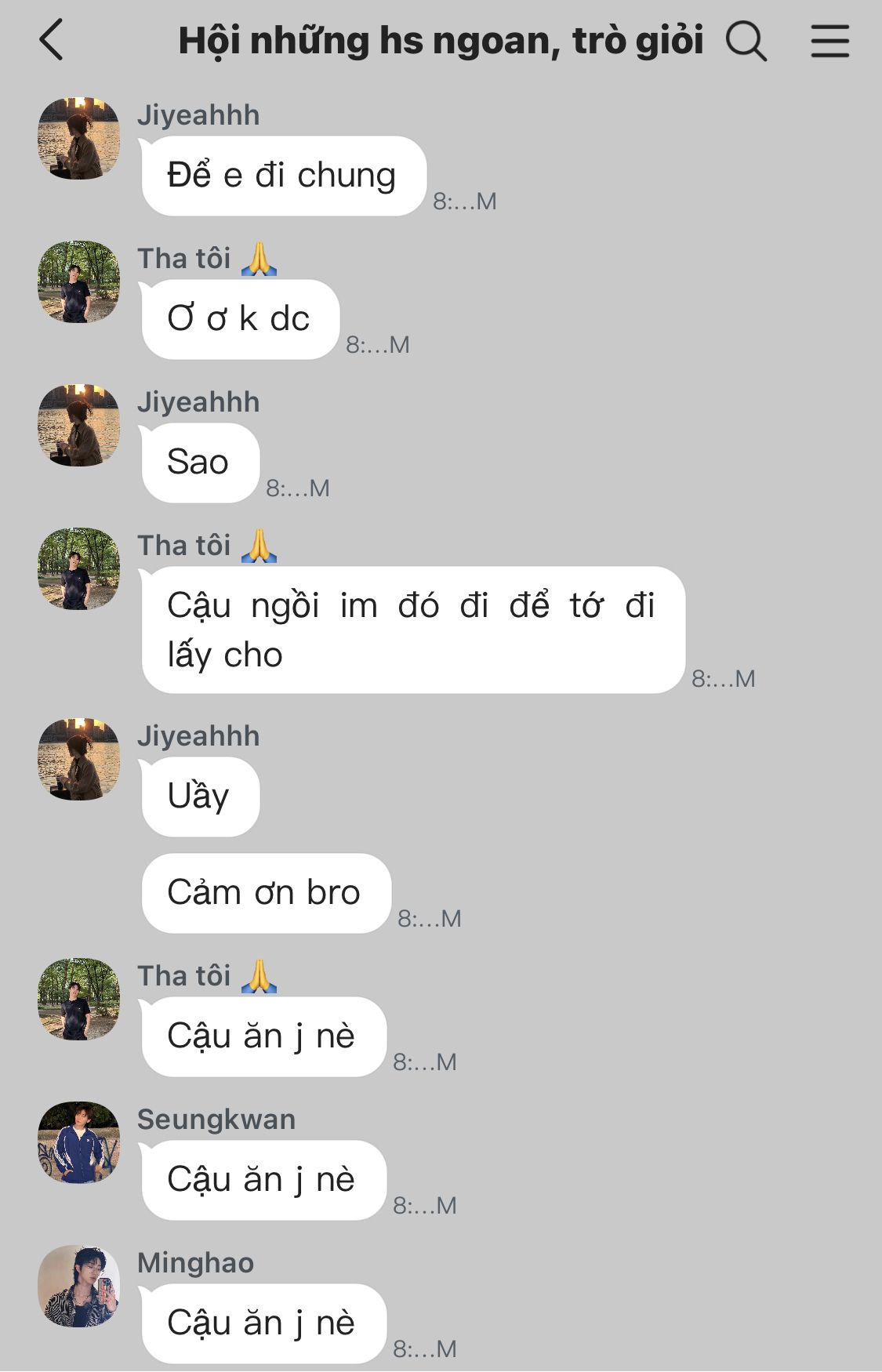Go back from the group chat
The image size is (882, 1372).
tap(52, 41)
